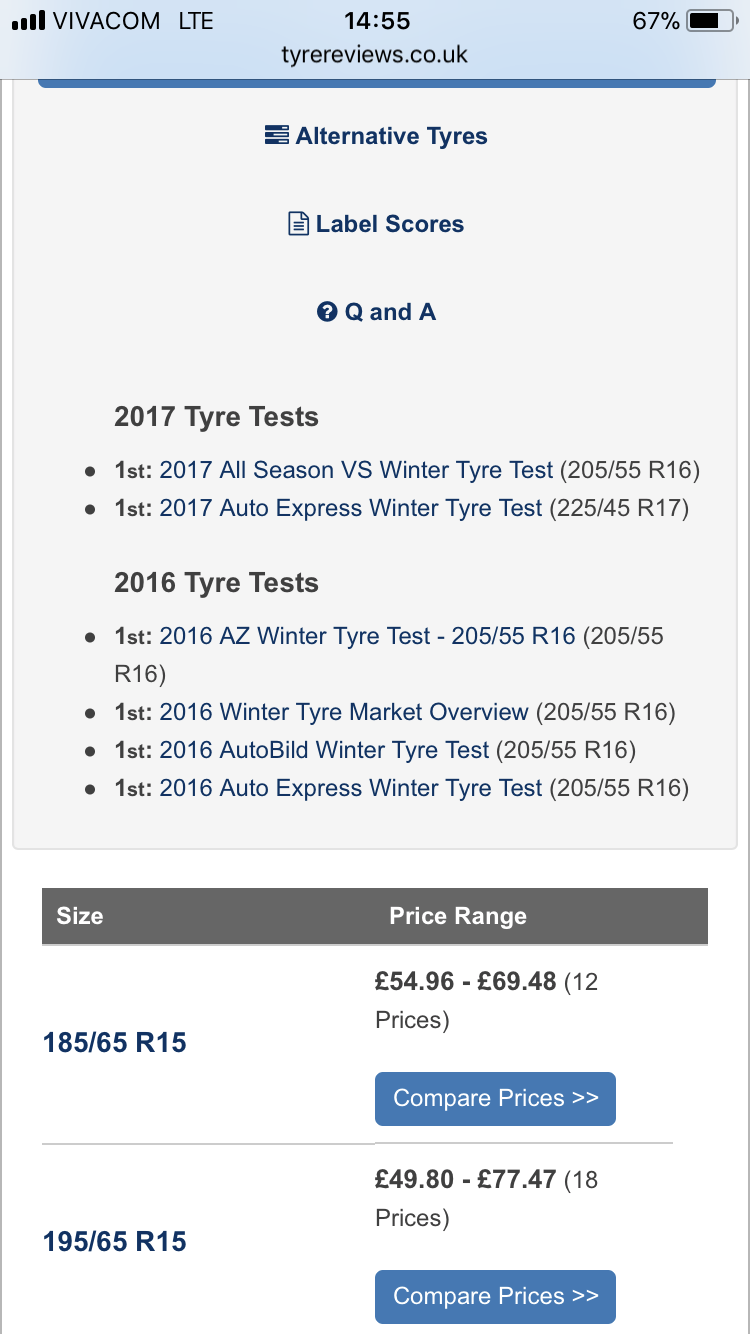Go to Q and A
Image resolution: width=750 pixels, height=1334 pixels.
point(376,312)
